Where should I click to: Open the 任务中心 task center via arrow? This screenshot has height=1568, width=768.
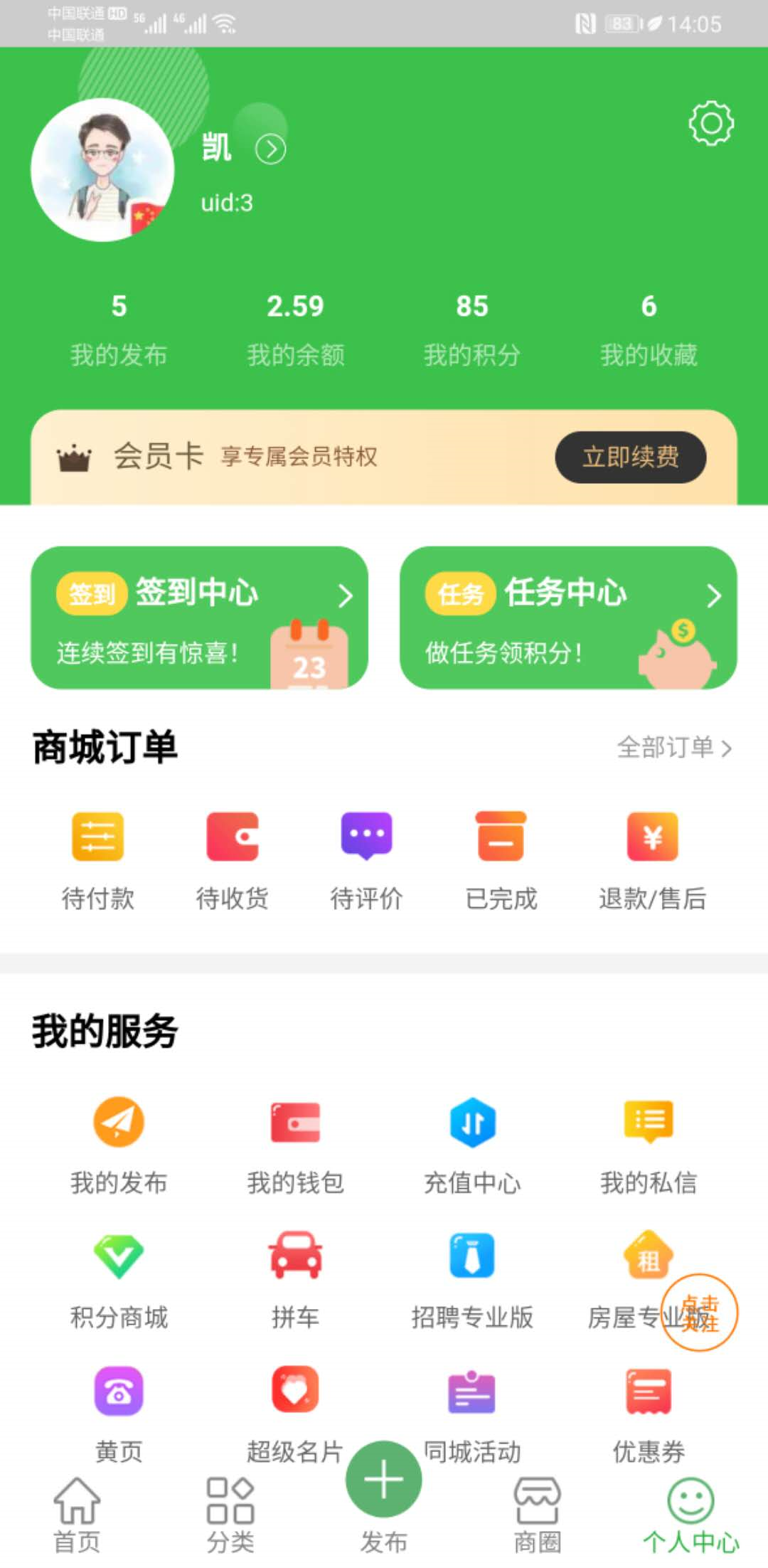point(715,596)
